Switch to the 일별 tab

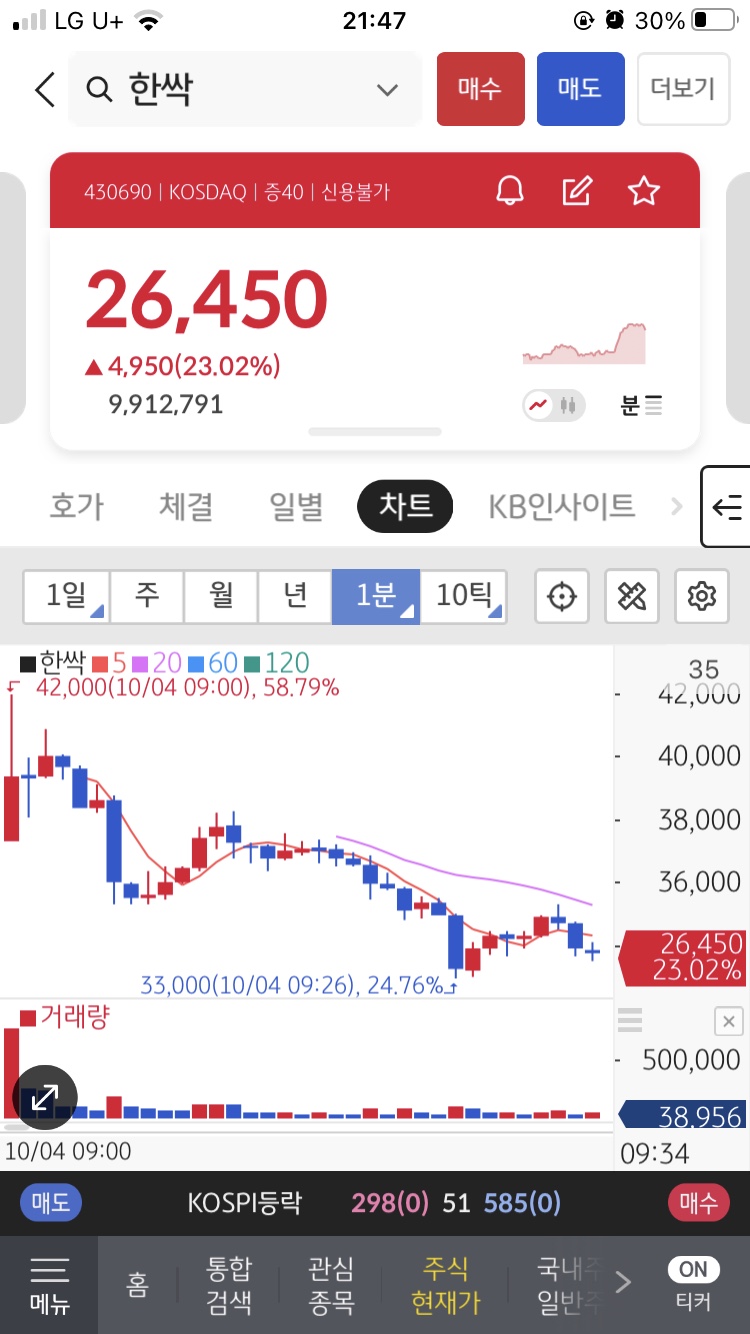296,506
